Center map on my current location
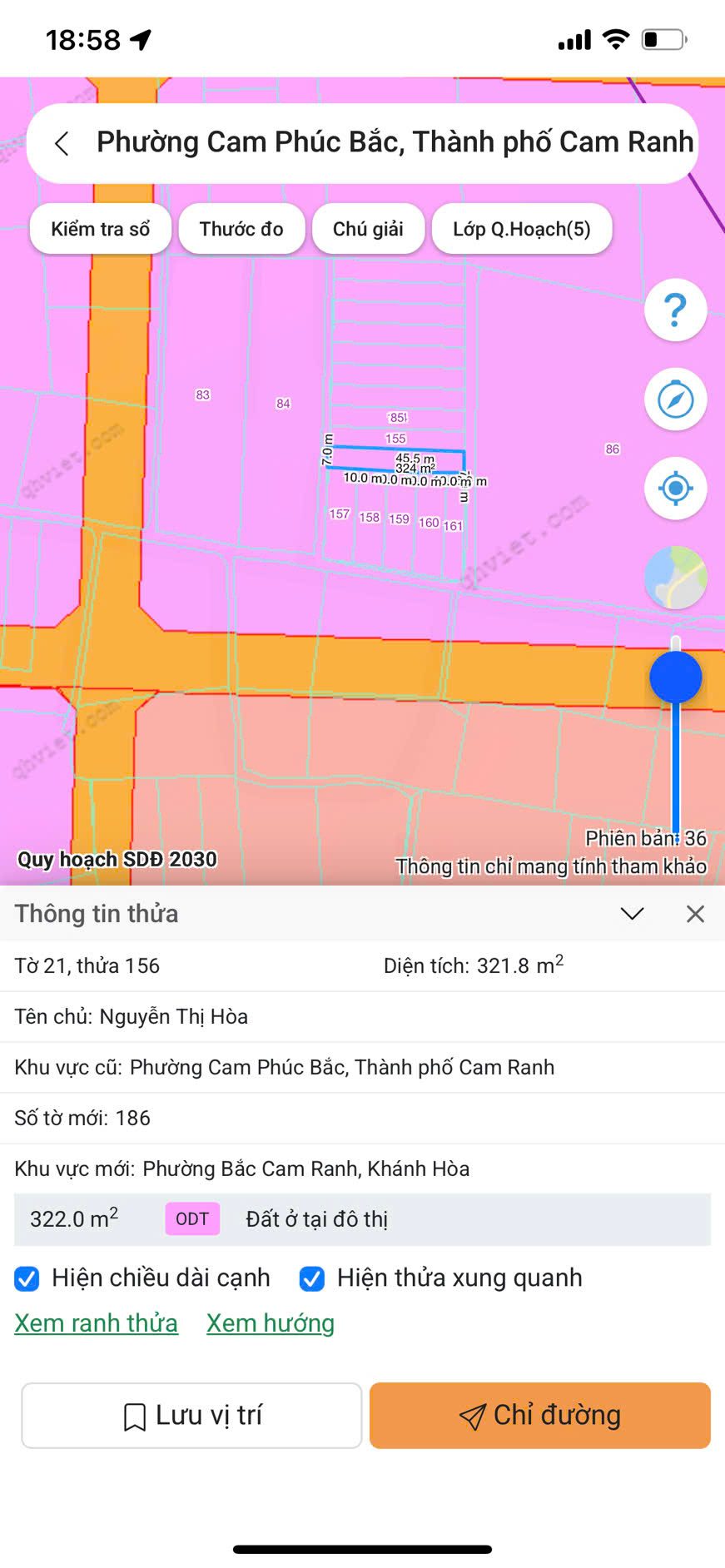725x1568 pixels. click(x=676, y=489)
